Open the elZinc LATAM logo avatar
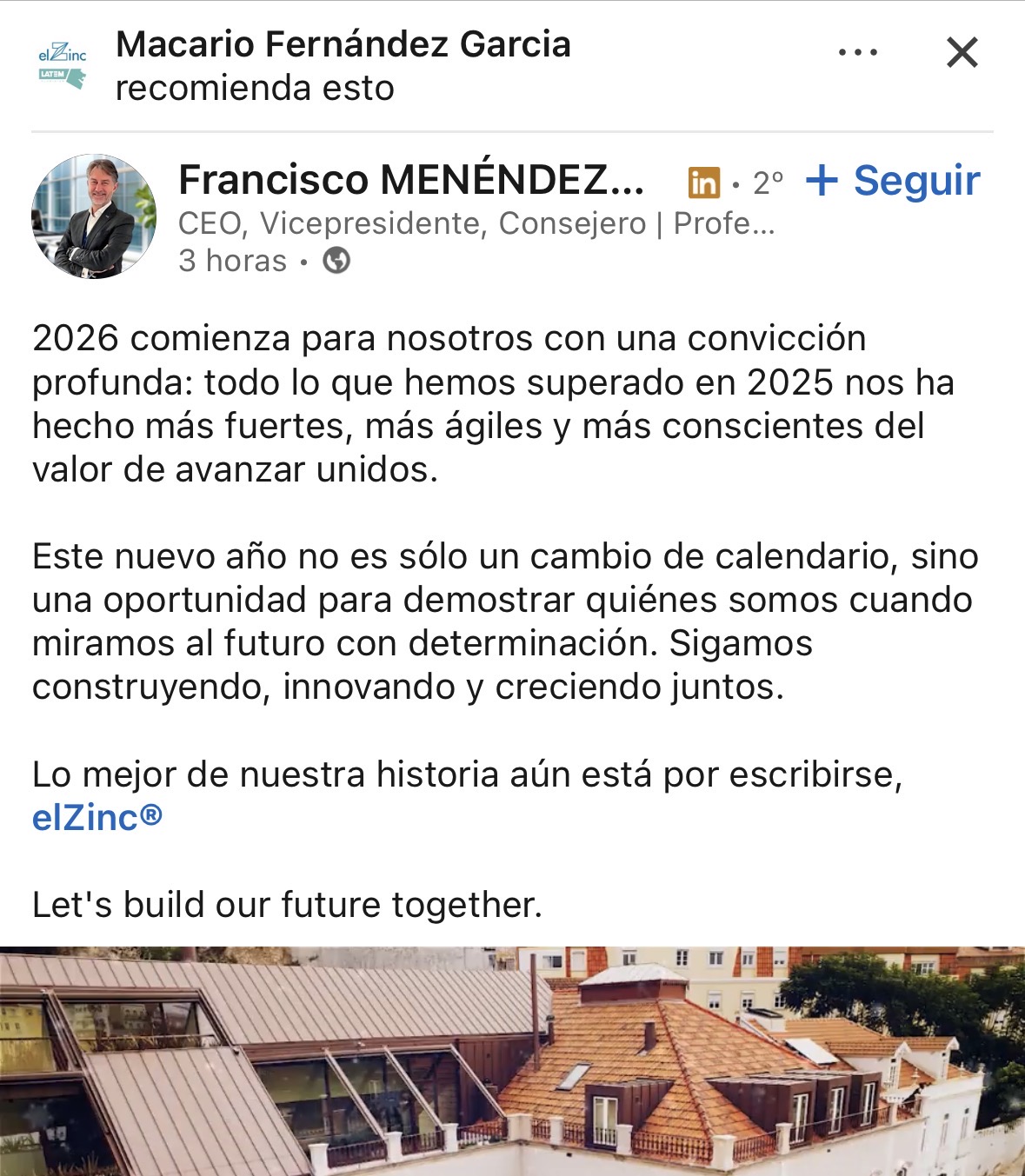Screen dimensions: 1025x1176 [x=63, y=66]
